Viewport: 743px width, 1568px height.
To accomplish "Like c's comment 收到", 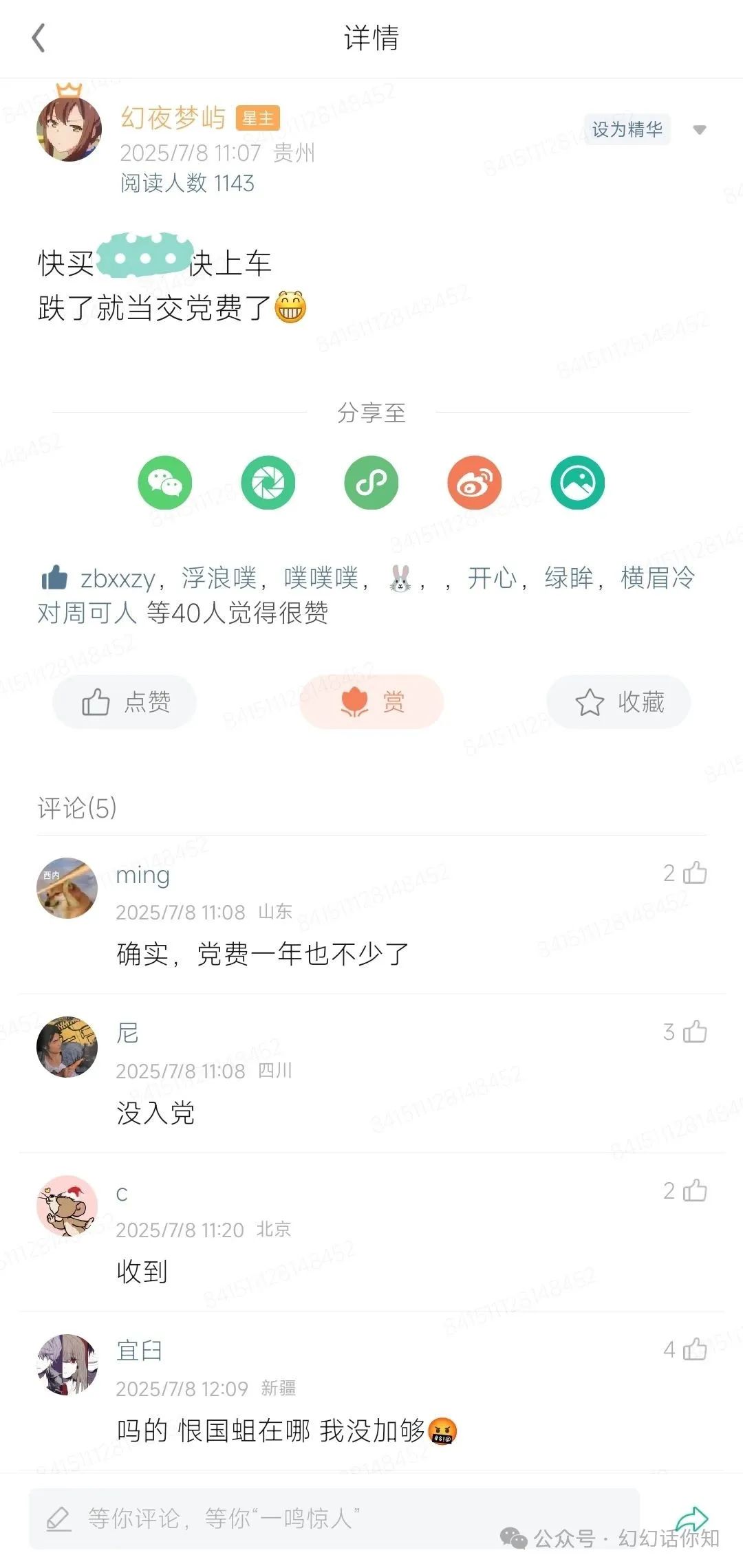I will 695,1190.
